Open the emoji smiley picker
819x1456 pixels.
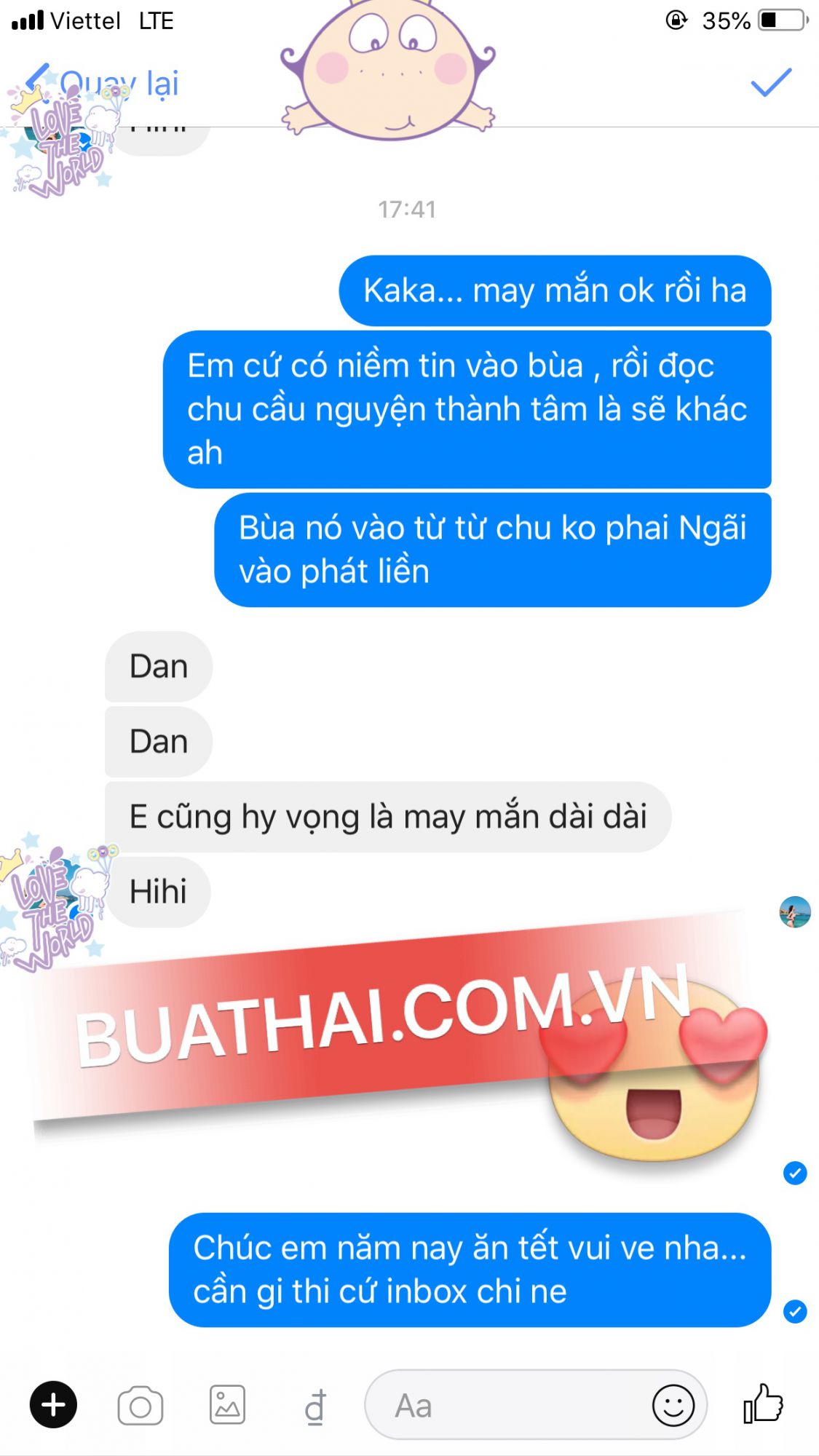point(673,1406)
